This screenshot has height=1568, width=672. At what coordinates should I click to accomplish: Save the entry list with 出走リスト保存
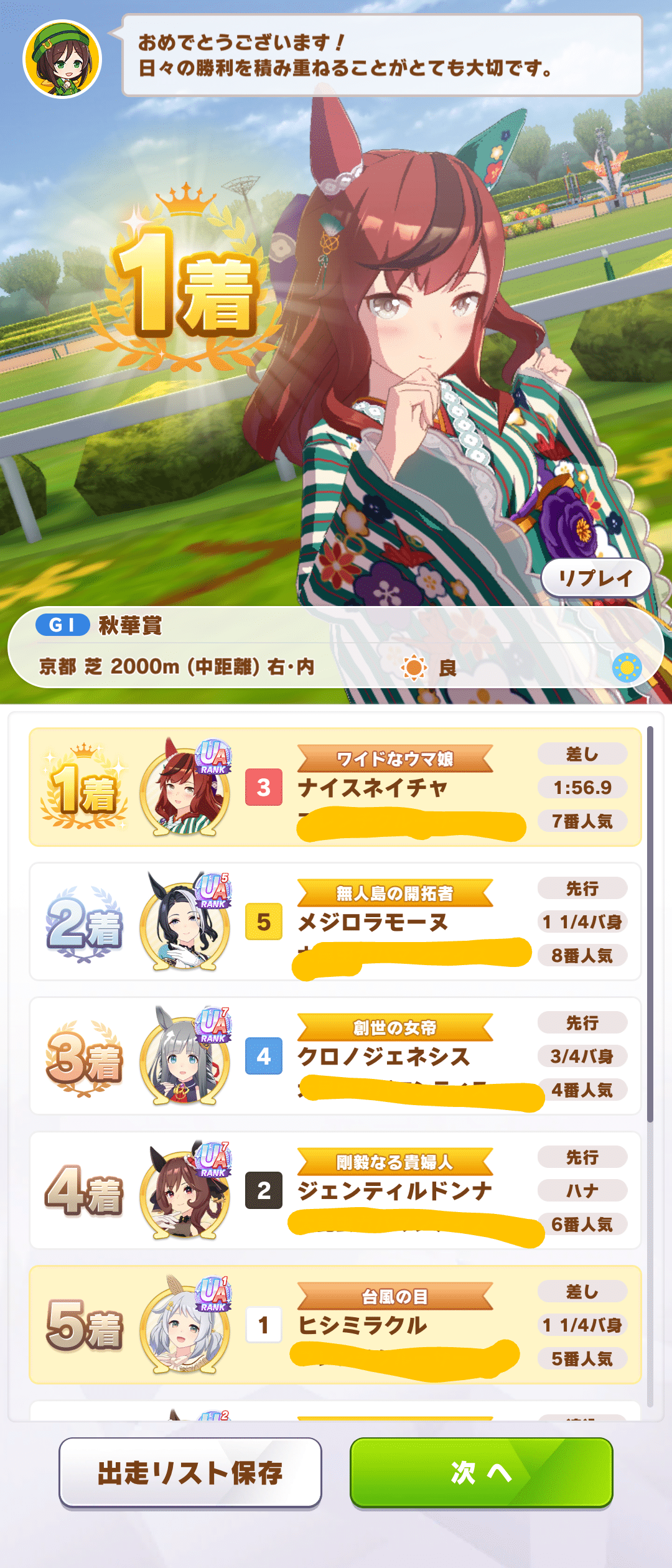[x=190, y=1472]
